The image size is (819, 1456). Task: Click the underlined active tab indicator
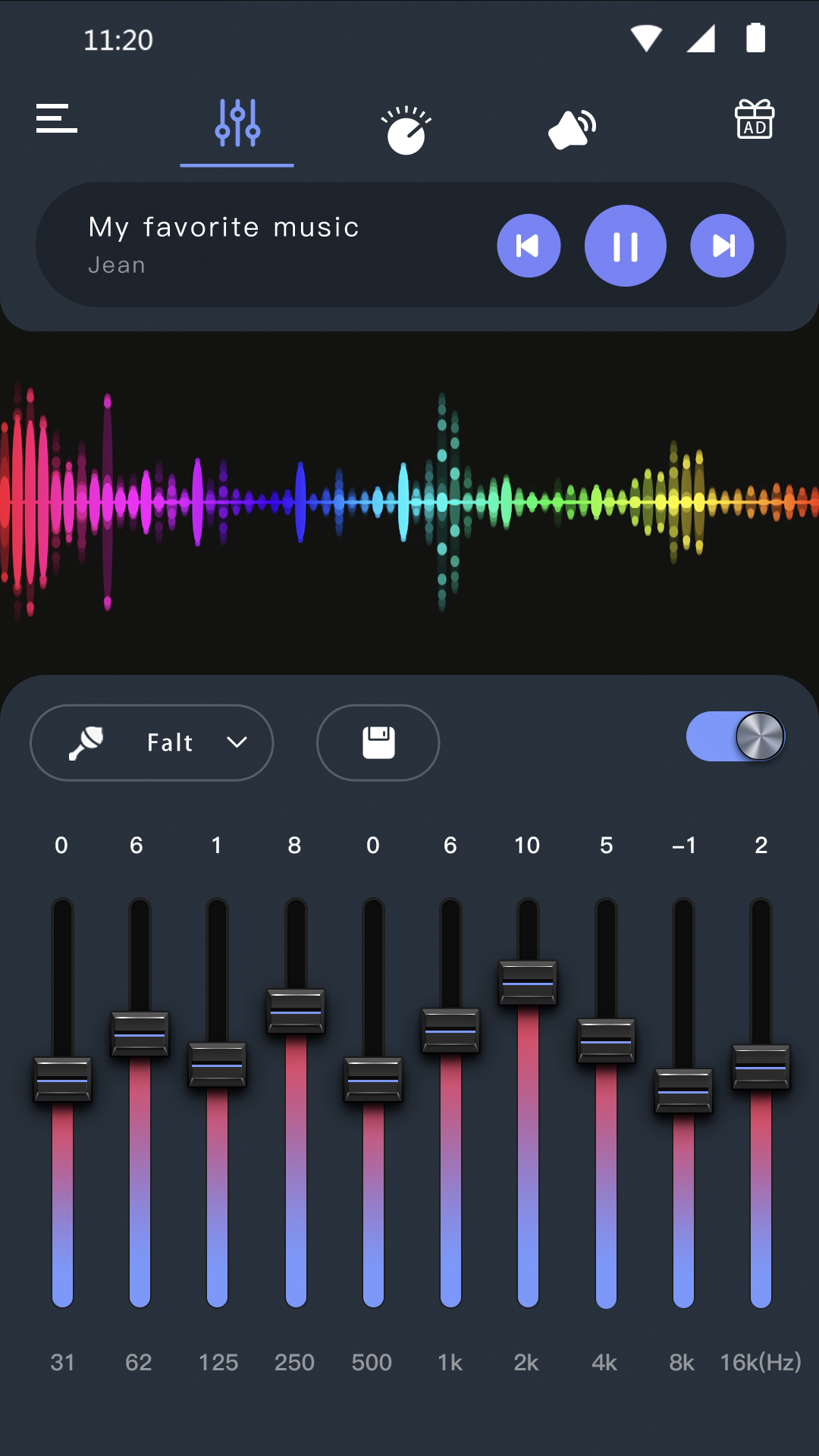[x=237, y=163]
